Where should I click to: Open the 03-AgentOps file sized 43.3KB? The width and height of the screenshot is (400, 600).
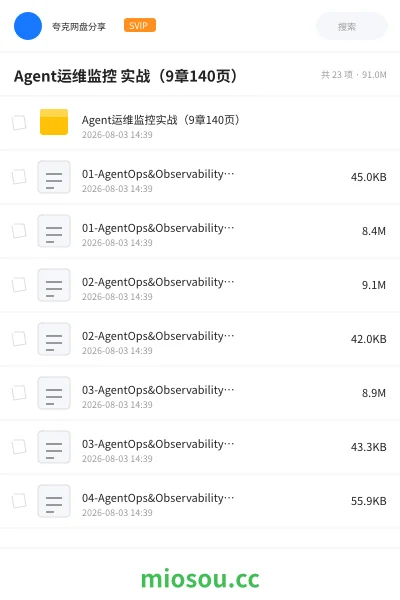click(200, 447)
